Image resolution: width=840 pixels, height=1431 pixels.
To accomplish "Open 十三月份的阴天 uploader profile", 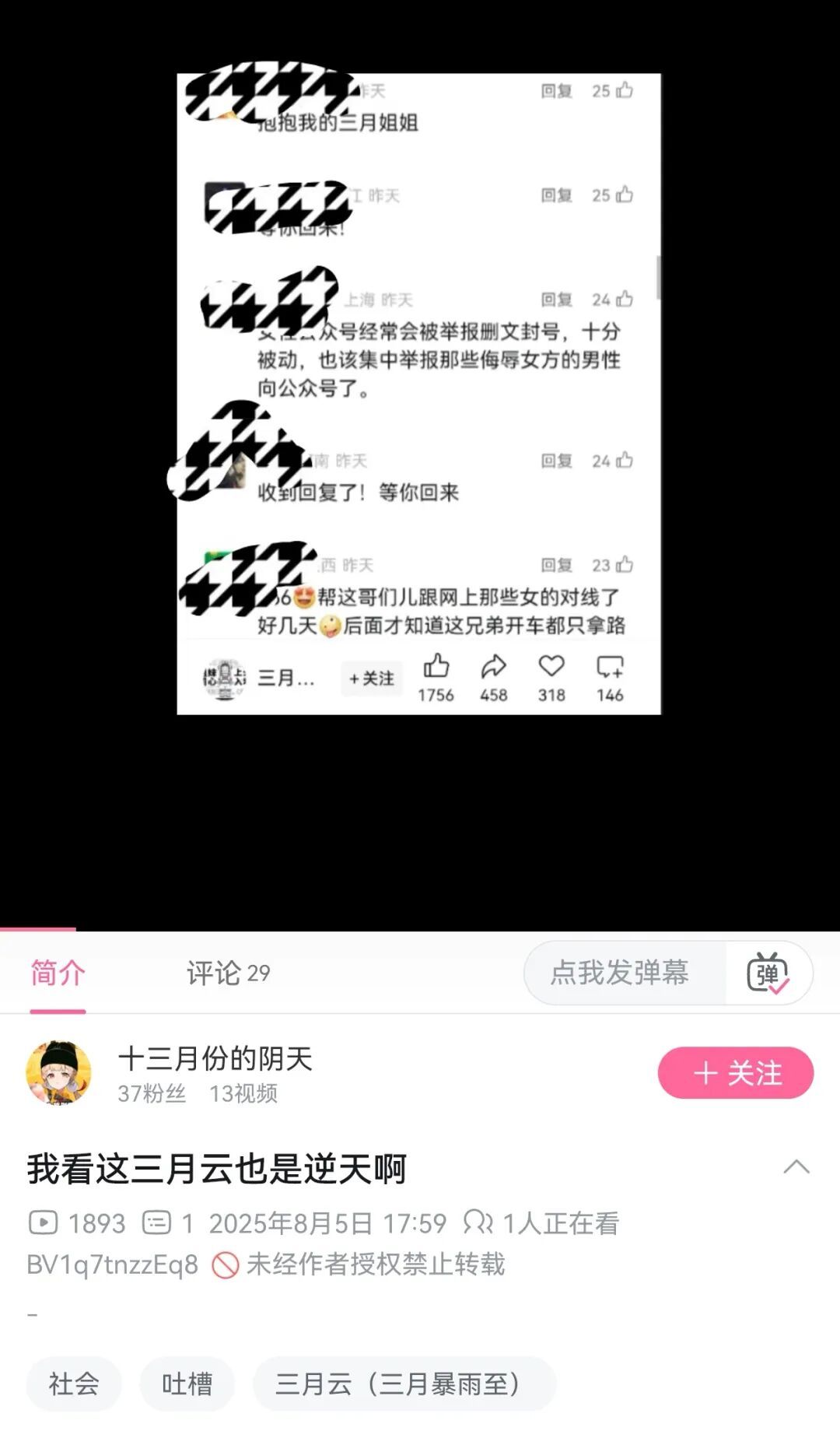I will click(x=215, y=1059).
